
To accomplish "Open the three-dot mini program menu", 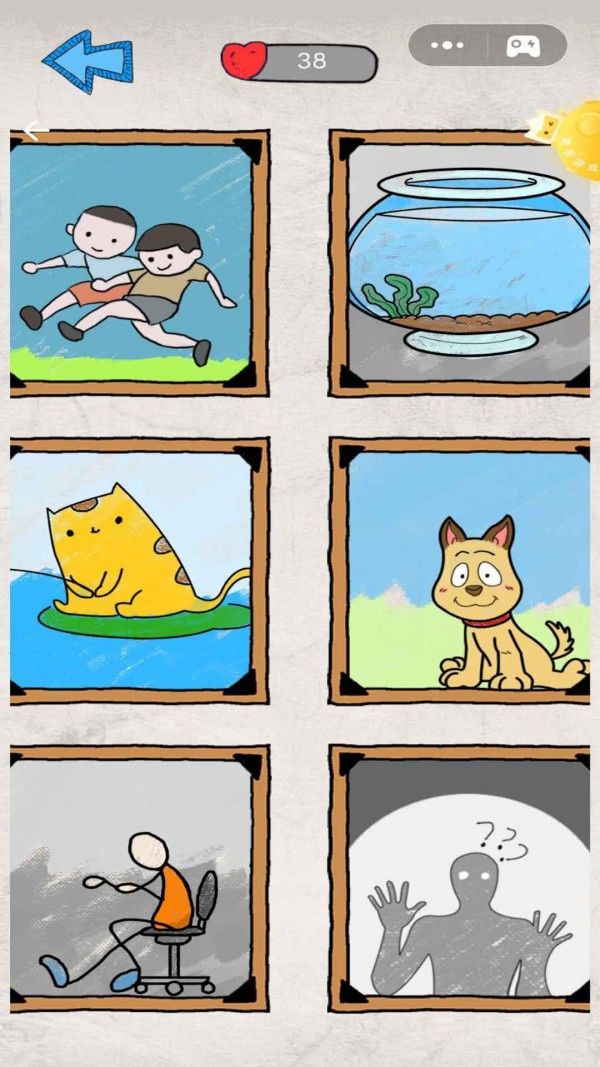I will coord(447,45).
